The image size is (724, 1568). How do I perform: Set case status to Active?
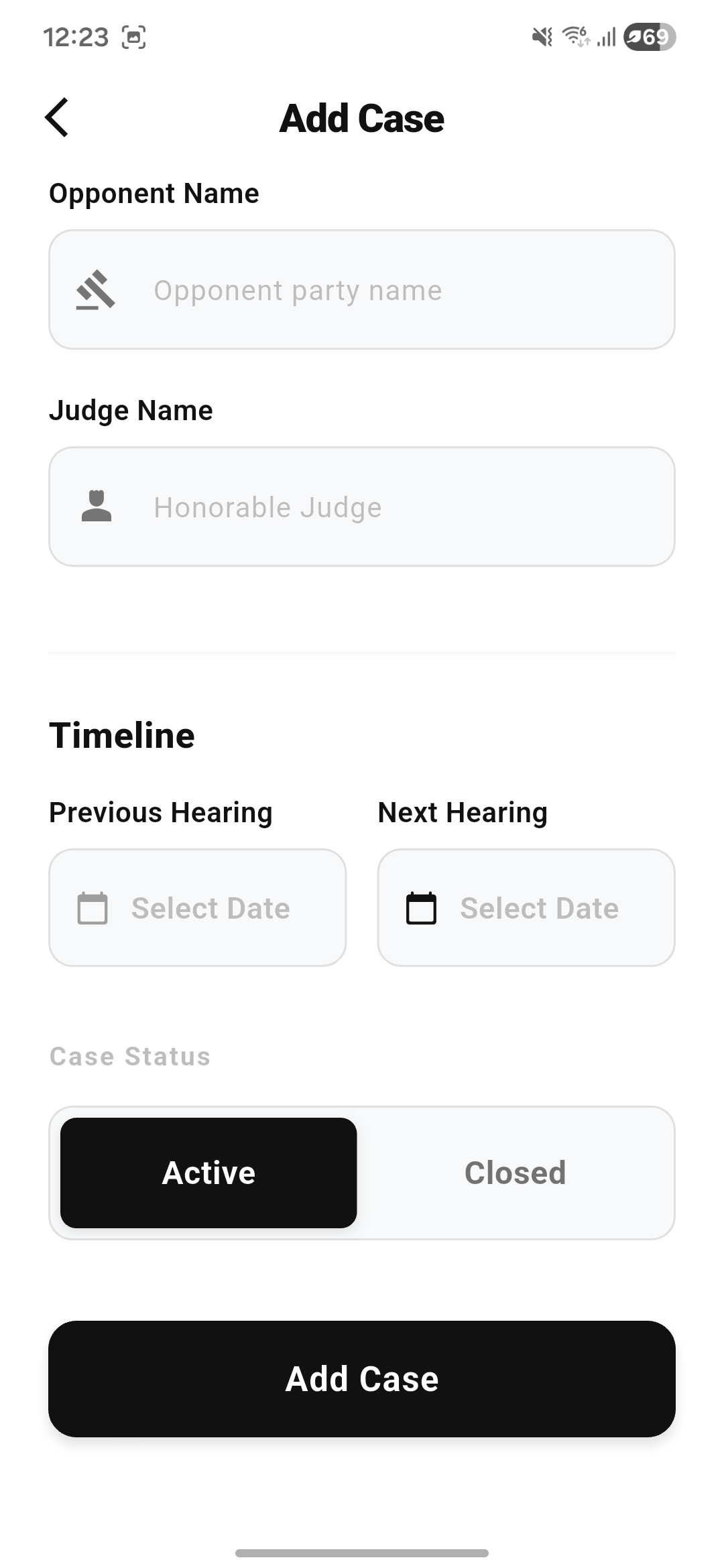click(208, 1173)
